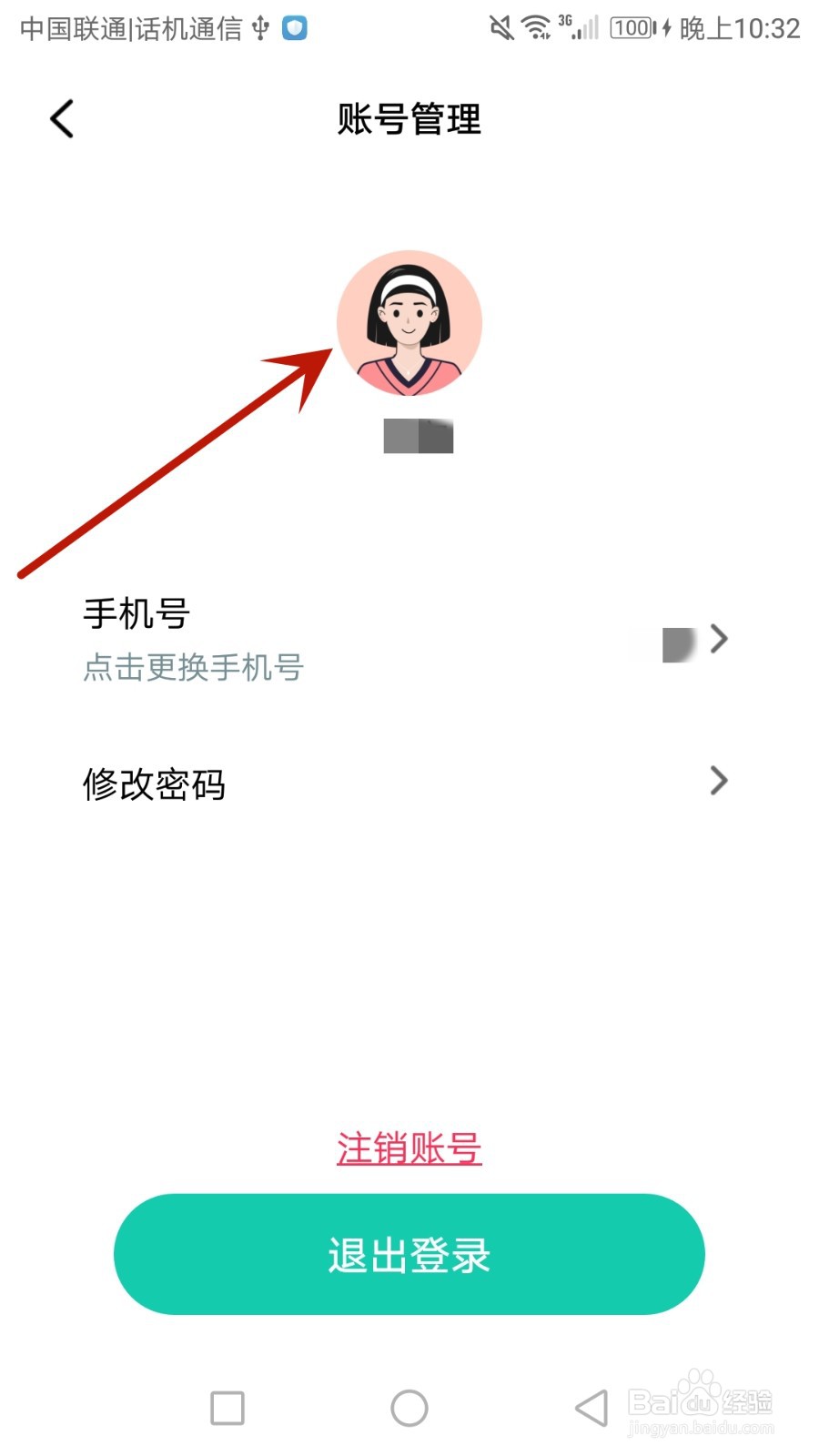Tap the 修改密码 text label
This screenshot has height=1456, width=819.
153,784
